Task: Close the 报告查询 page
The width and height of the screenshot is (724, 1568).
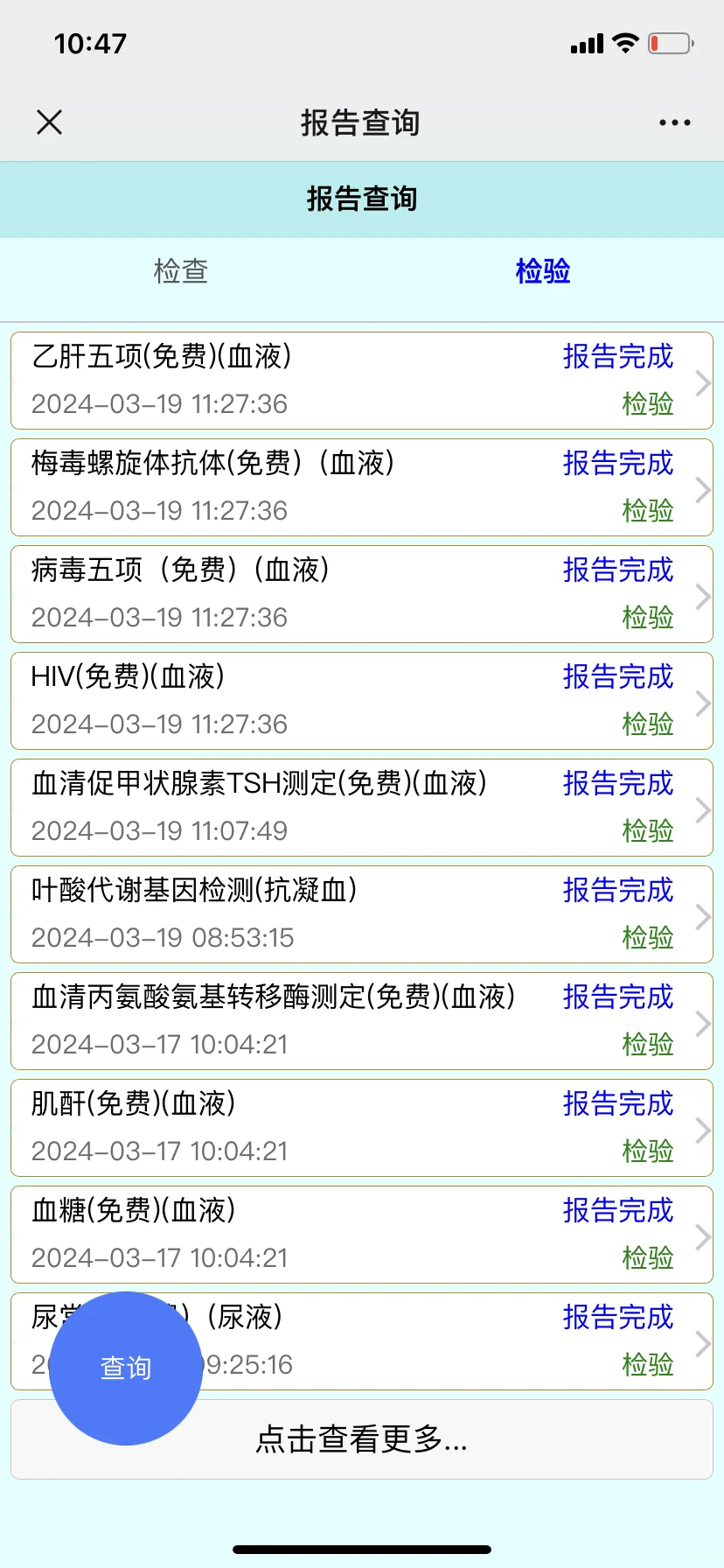Action: click(50, 122)
